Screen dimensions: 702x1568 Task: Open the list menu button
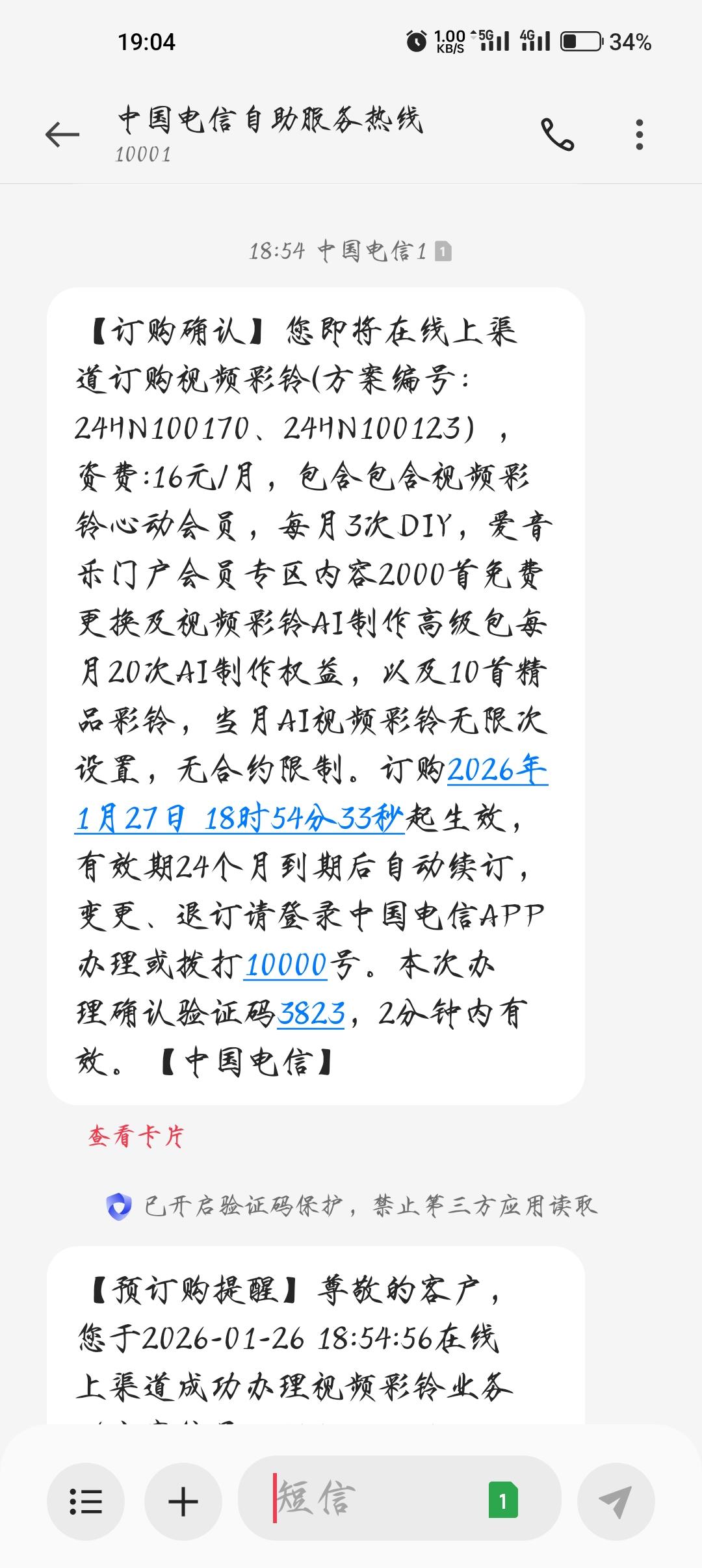tap(86, 1502)
